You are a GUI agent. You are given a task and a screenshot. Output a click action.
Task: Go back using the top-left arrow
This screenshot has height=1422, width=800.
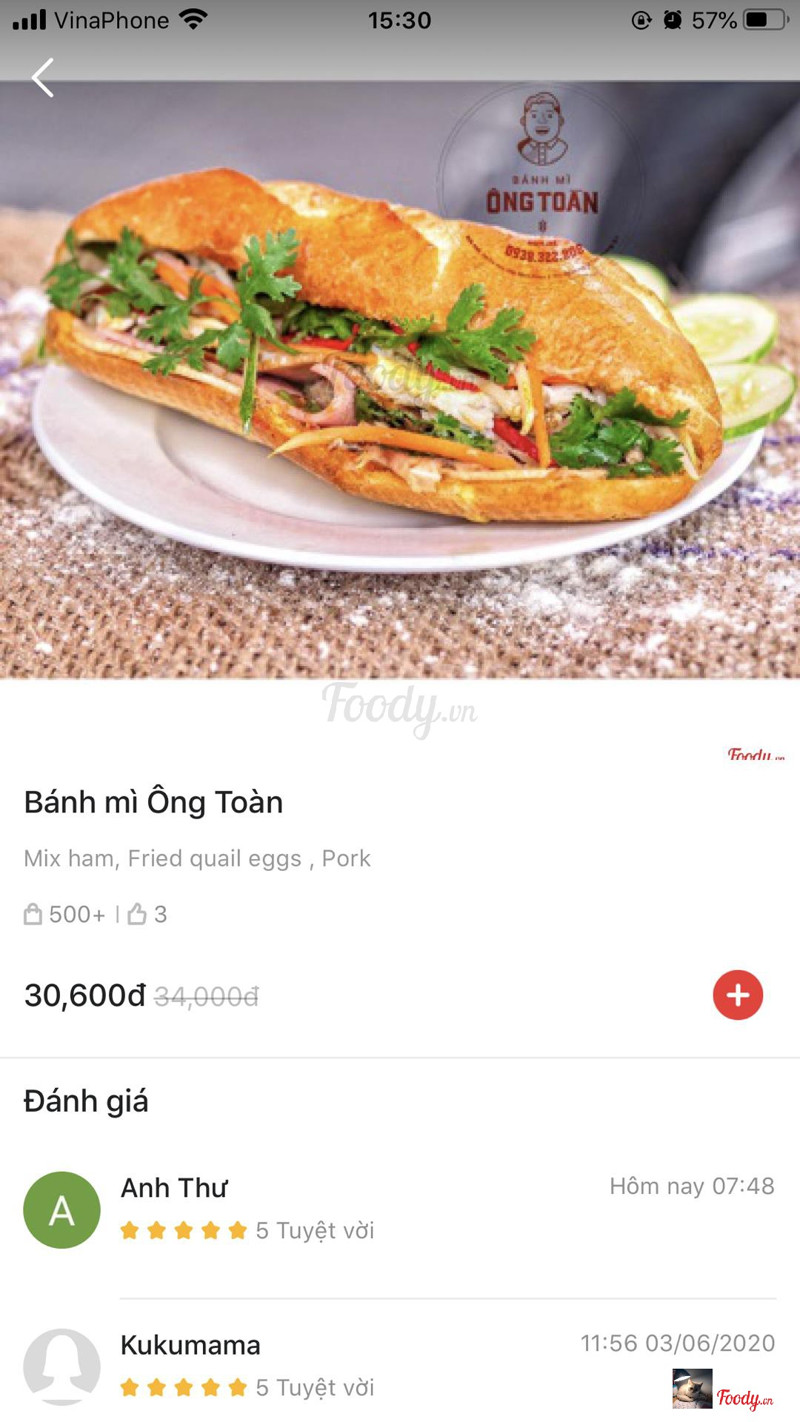click(42, 77)
